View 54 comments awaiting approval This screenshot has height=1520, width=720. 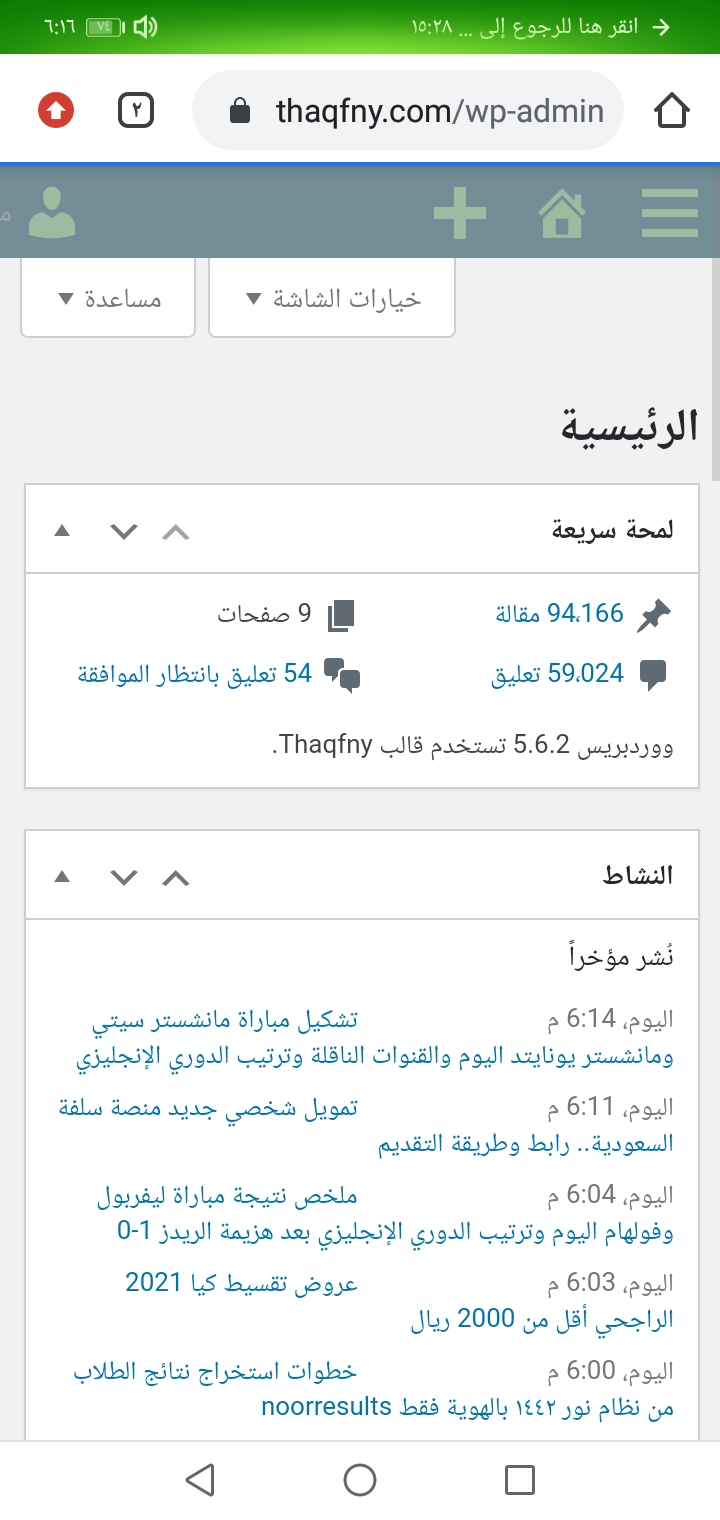[x=195, y=673]
